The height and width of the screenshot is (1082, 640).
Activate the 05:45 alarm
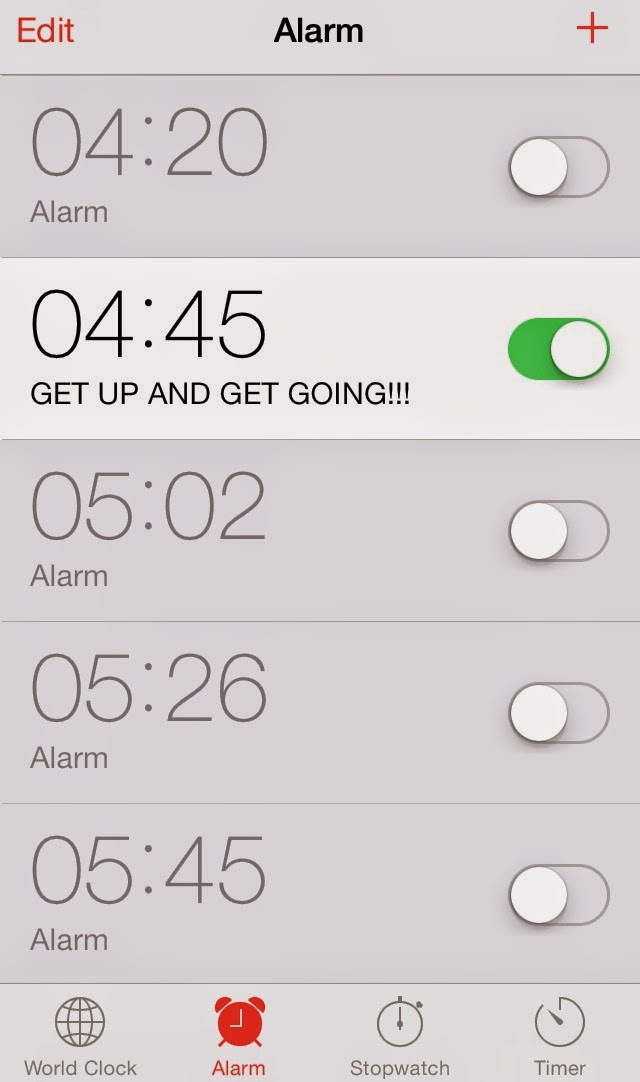[x=559, y=895]
